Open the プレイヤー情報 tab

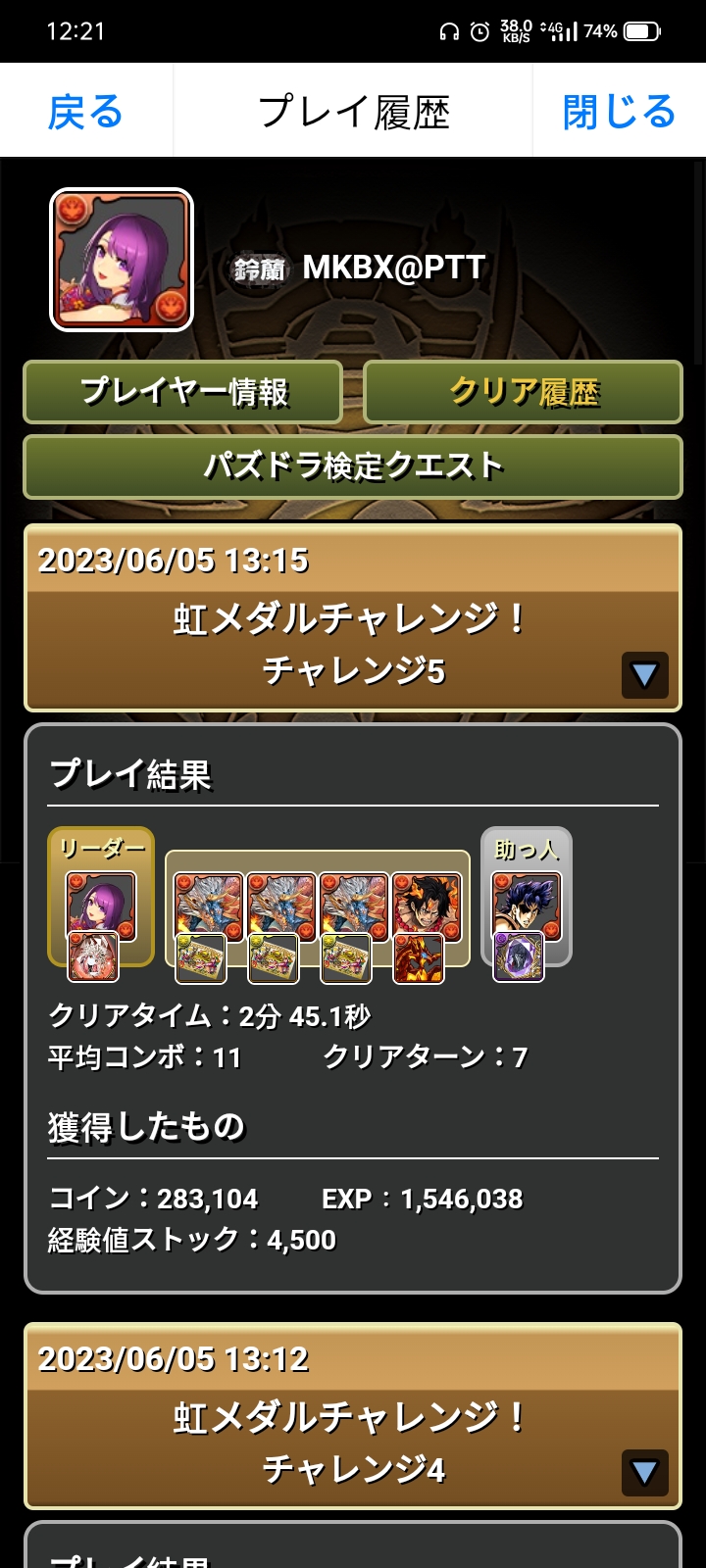tap(183, 392)
